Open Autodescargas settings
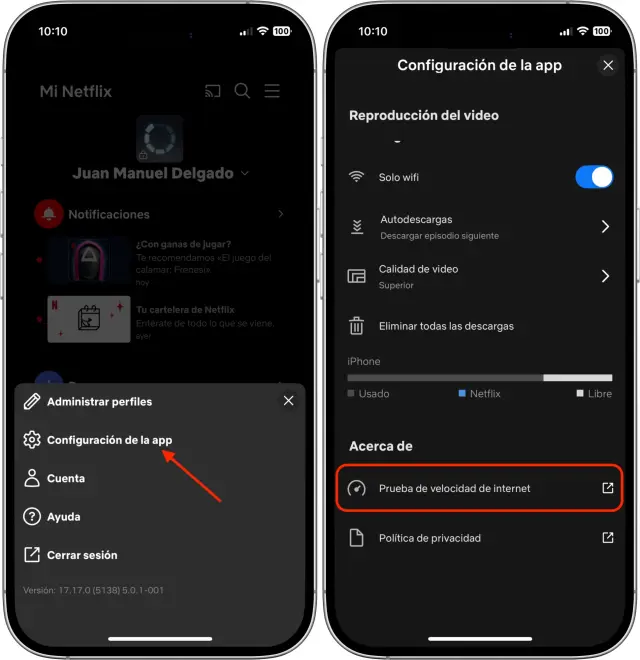The height and width of the screenshot is (660, 640). click(x=480, y=227)
